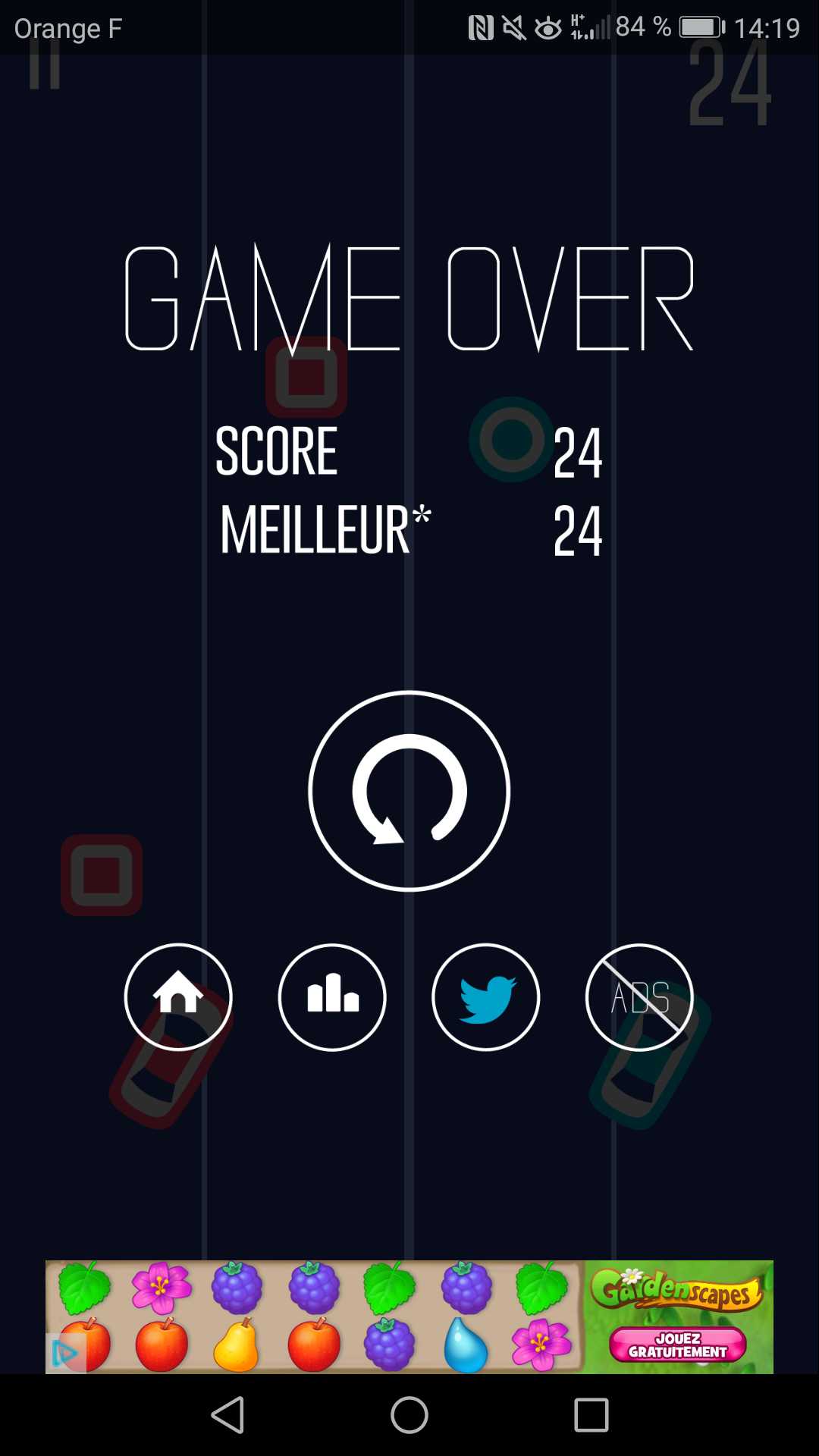The image size is (819, 1456).
Task: Return to the game's home menu
Action: coord(178,997)
